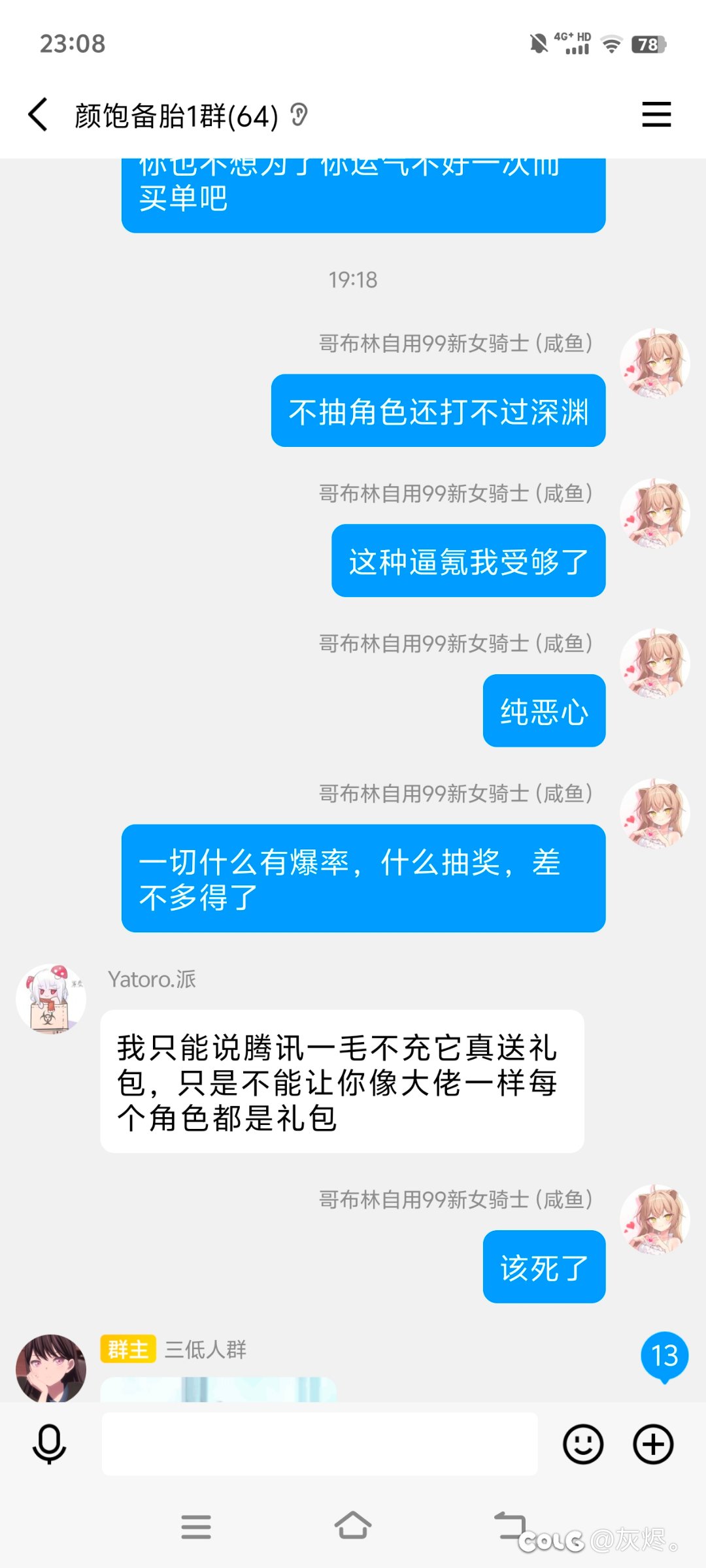Open group owner 三低人群's avatar
Image resolution: width=706 pixels, height=1568 pixels.
click(x=51, y=1367)
